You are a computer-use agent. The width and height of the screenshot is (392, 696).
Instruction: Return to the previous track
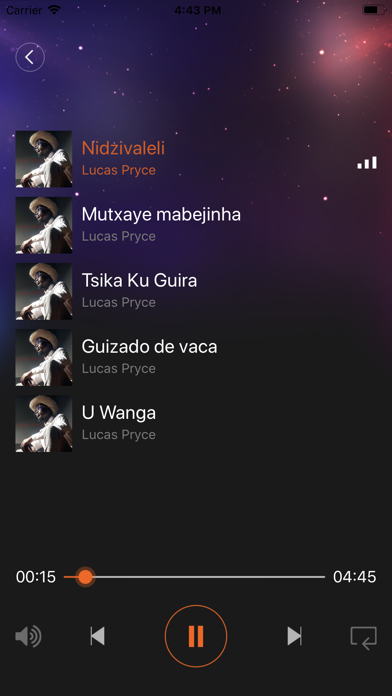point(98,636)
